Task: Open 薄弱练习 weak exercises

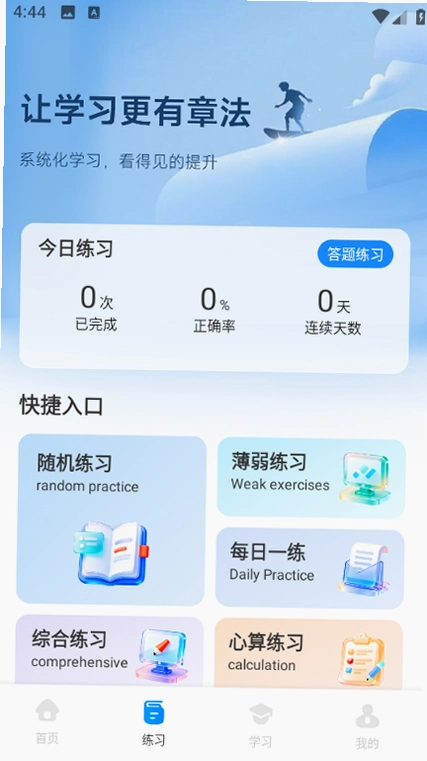Action: 311,478
